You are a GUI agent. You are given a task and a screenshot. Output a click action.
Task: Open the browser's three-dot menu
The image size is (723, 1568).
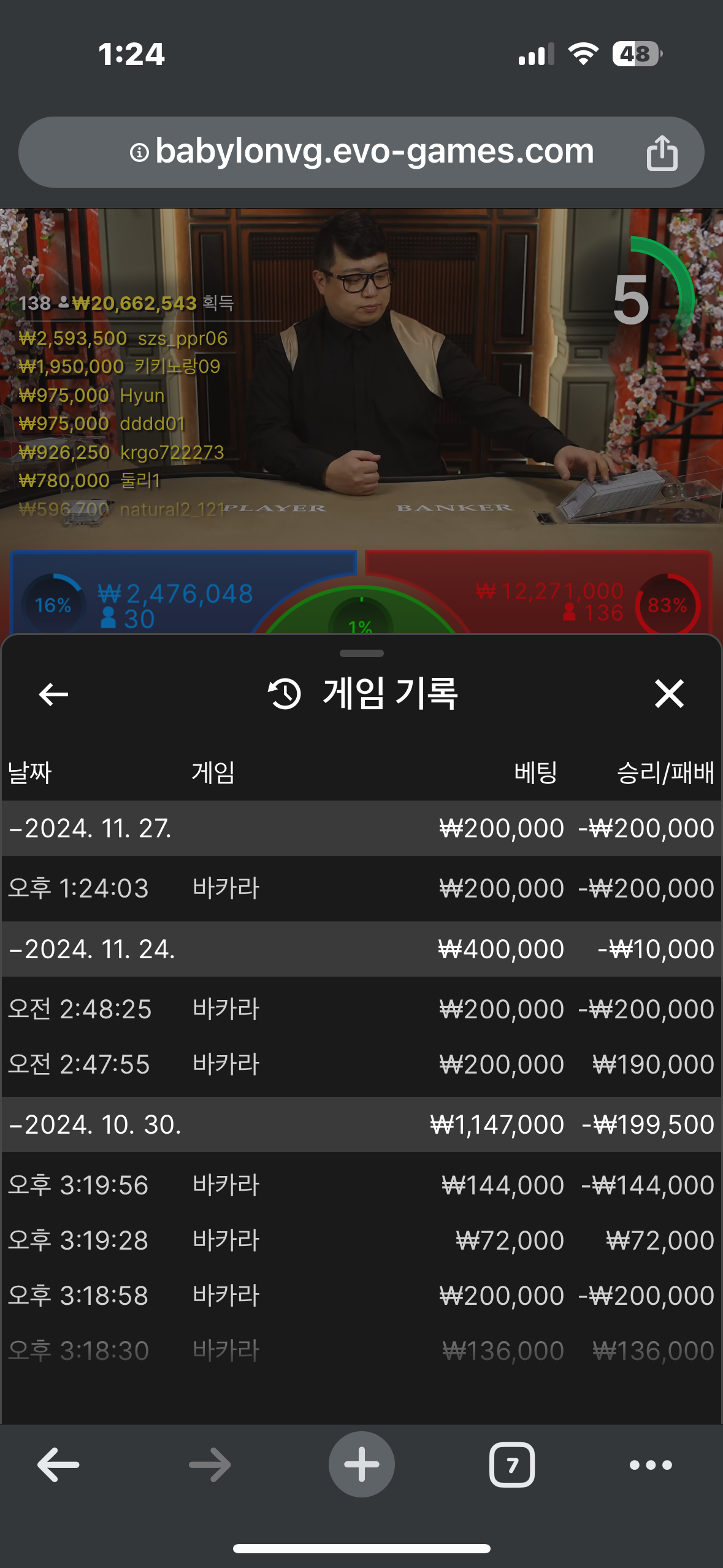tap(651, 1465)
